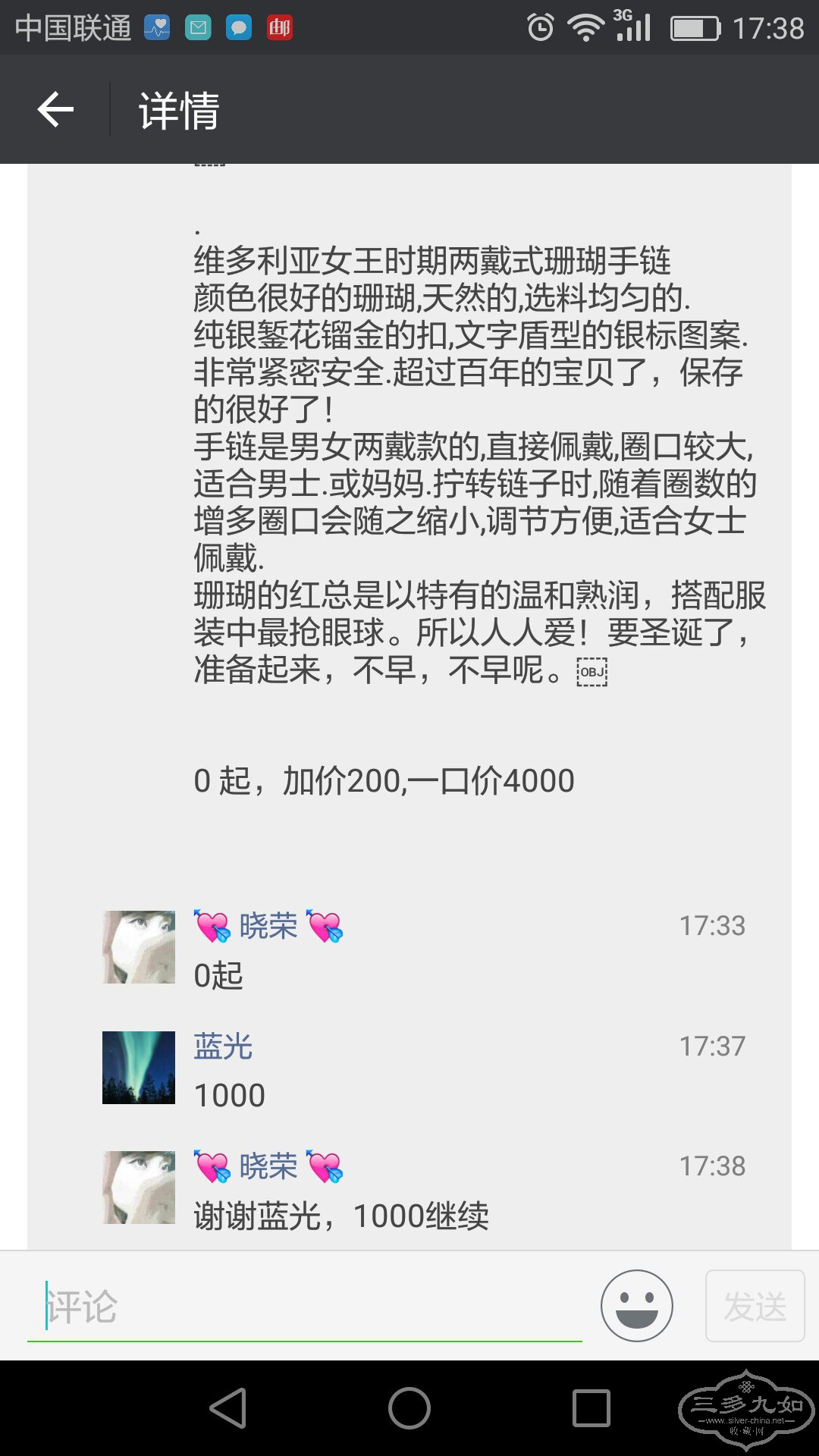Open 蓝光's profile name link
This screenshot has height=1456, width=819.
223,1046
